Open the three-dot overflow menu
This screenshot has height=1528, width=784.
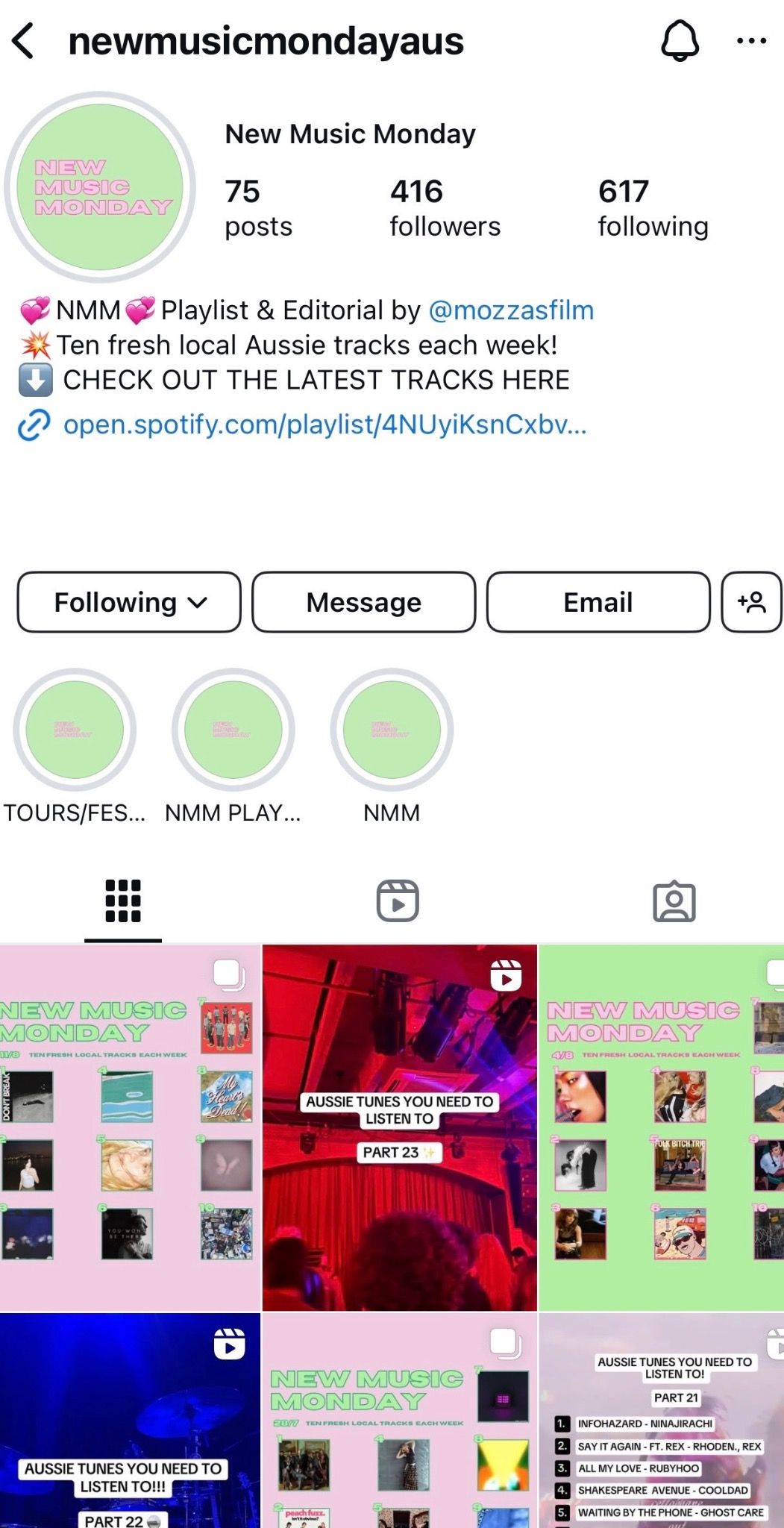click(x=750, y=41)
